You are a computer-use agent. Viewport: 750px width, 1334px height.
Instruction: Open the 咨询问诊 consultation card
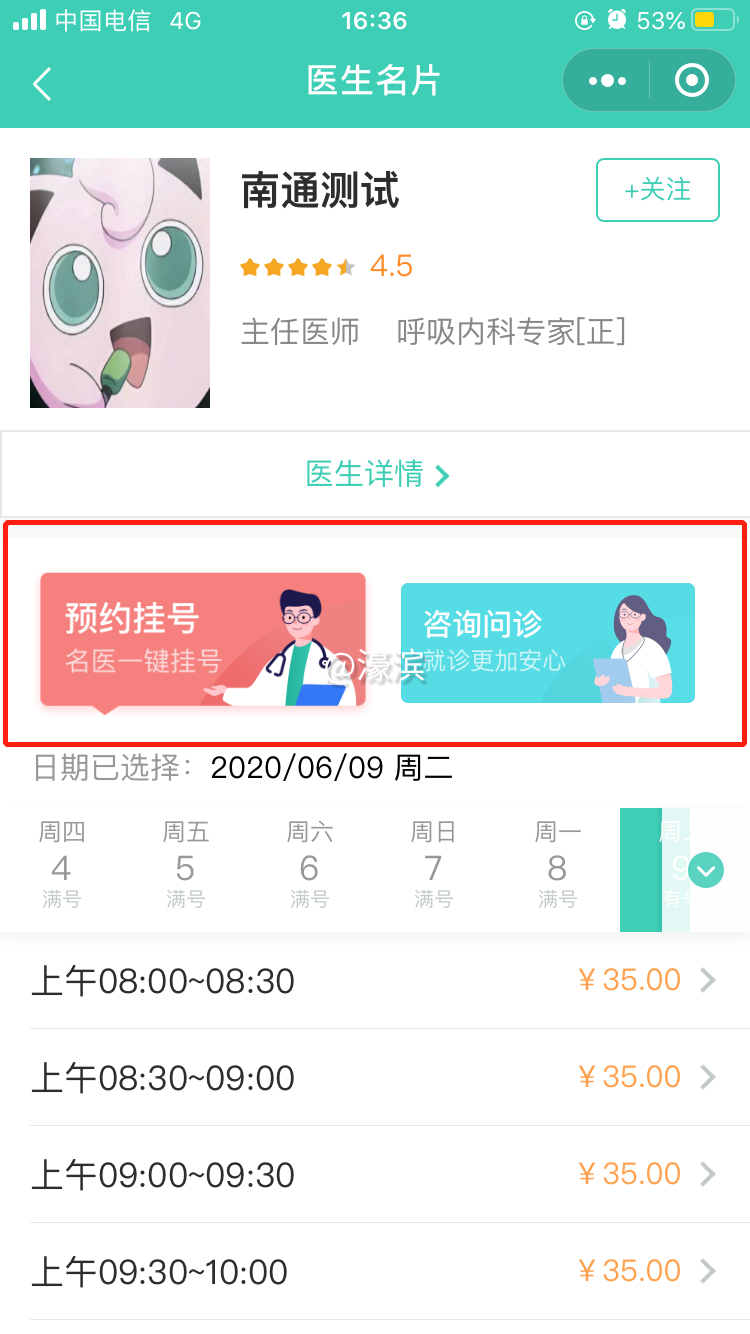coord(547,643)
